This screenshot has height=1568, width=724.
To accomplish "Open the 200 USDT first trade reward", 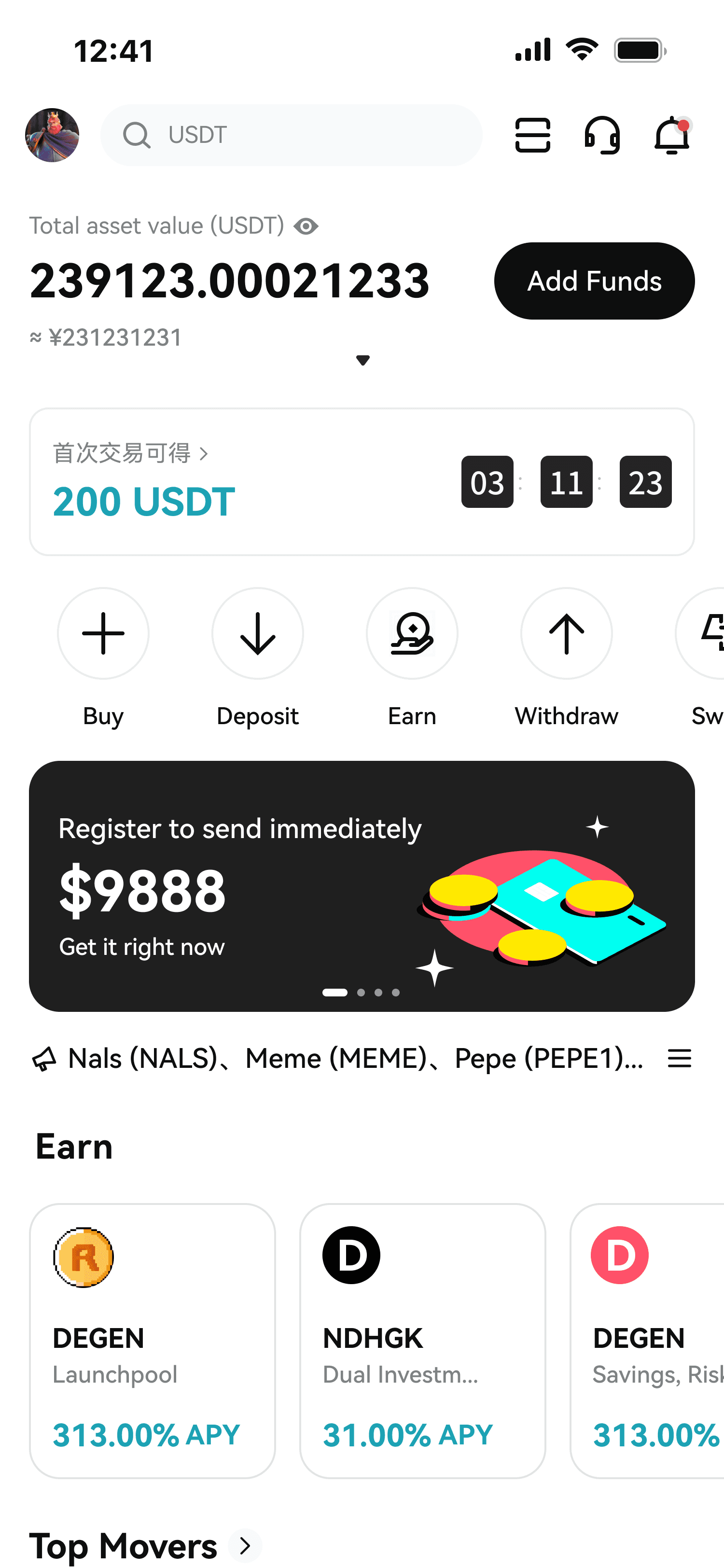I will (143, 482).
